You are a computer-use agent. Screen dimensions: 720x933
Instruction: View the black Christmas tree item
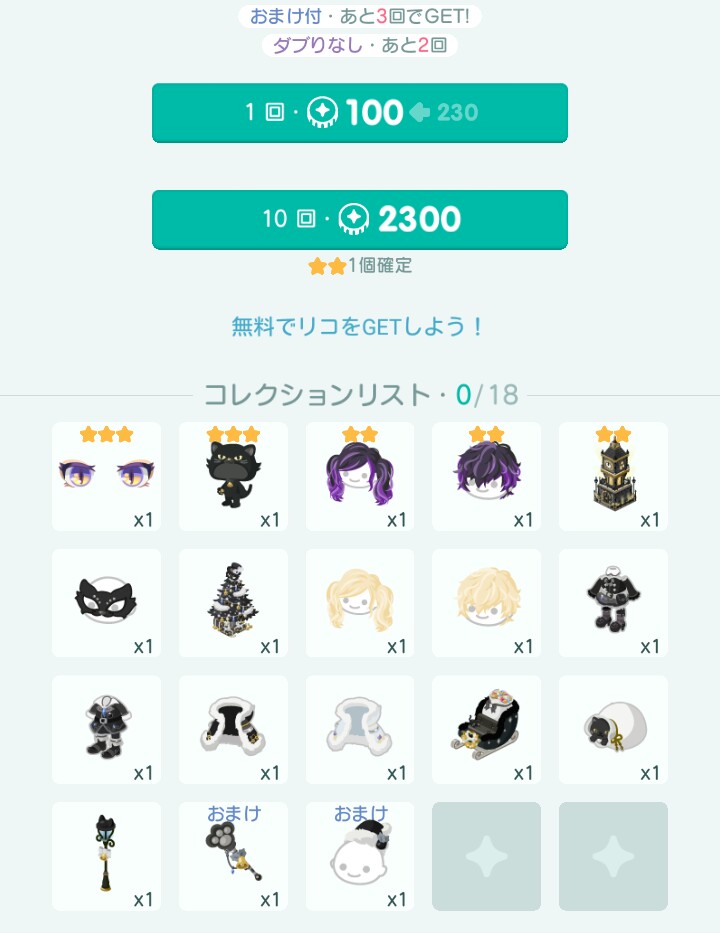click(233, 603)
